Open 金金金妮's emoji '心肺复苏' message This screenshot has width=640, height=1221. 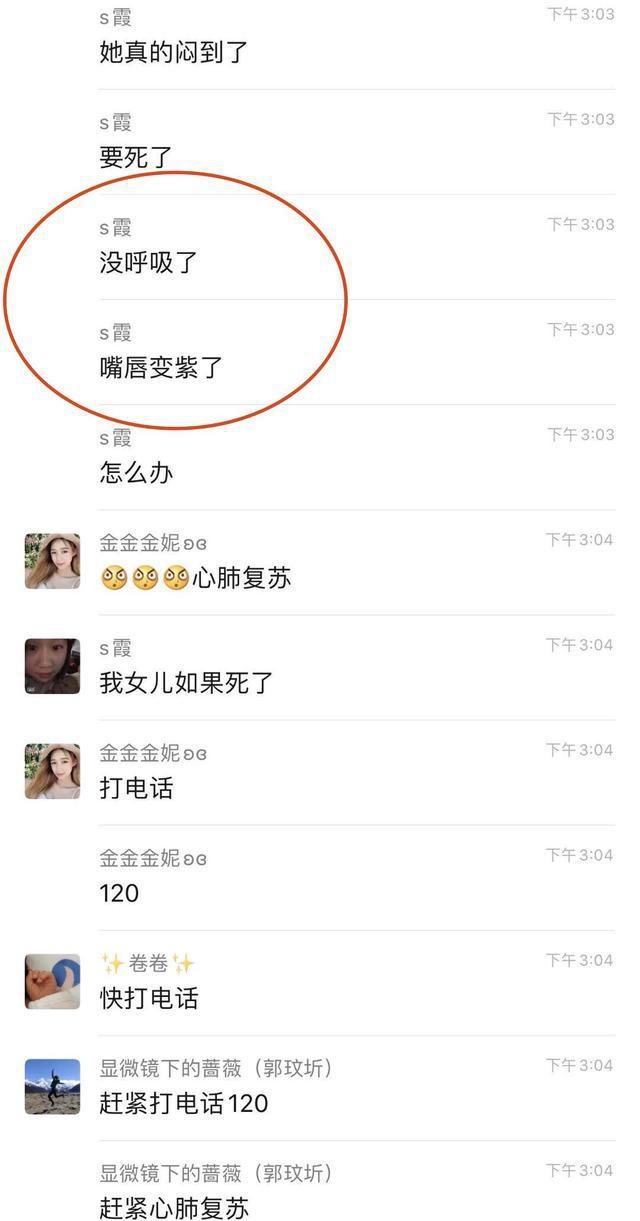point(196,578)
